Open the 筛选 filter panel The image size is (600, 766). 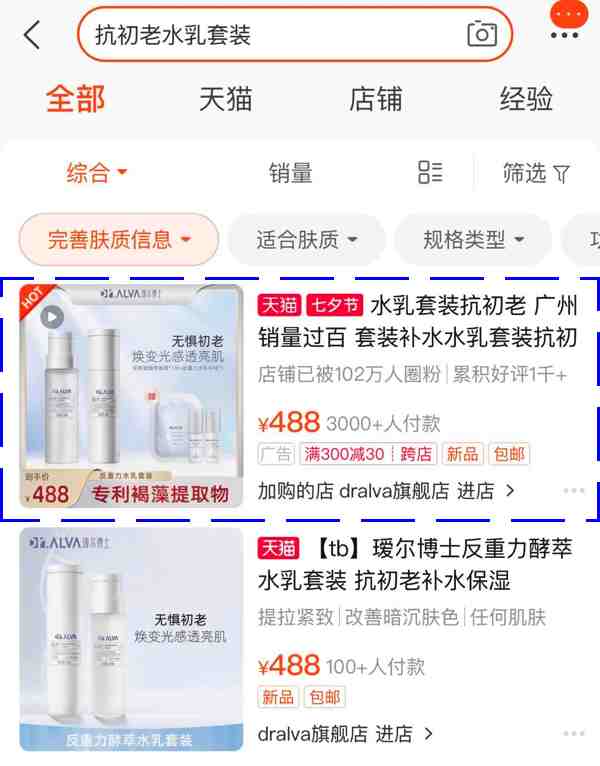click(536, 173)
